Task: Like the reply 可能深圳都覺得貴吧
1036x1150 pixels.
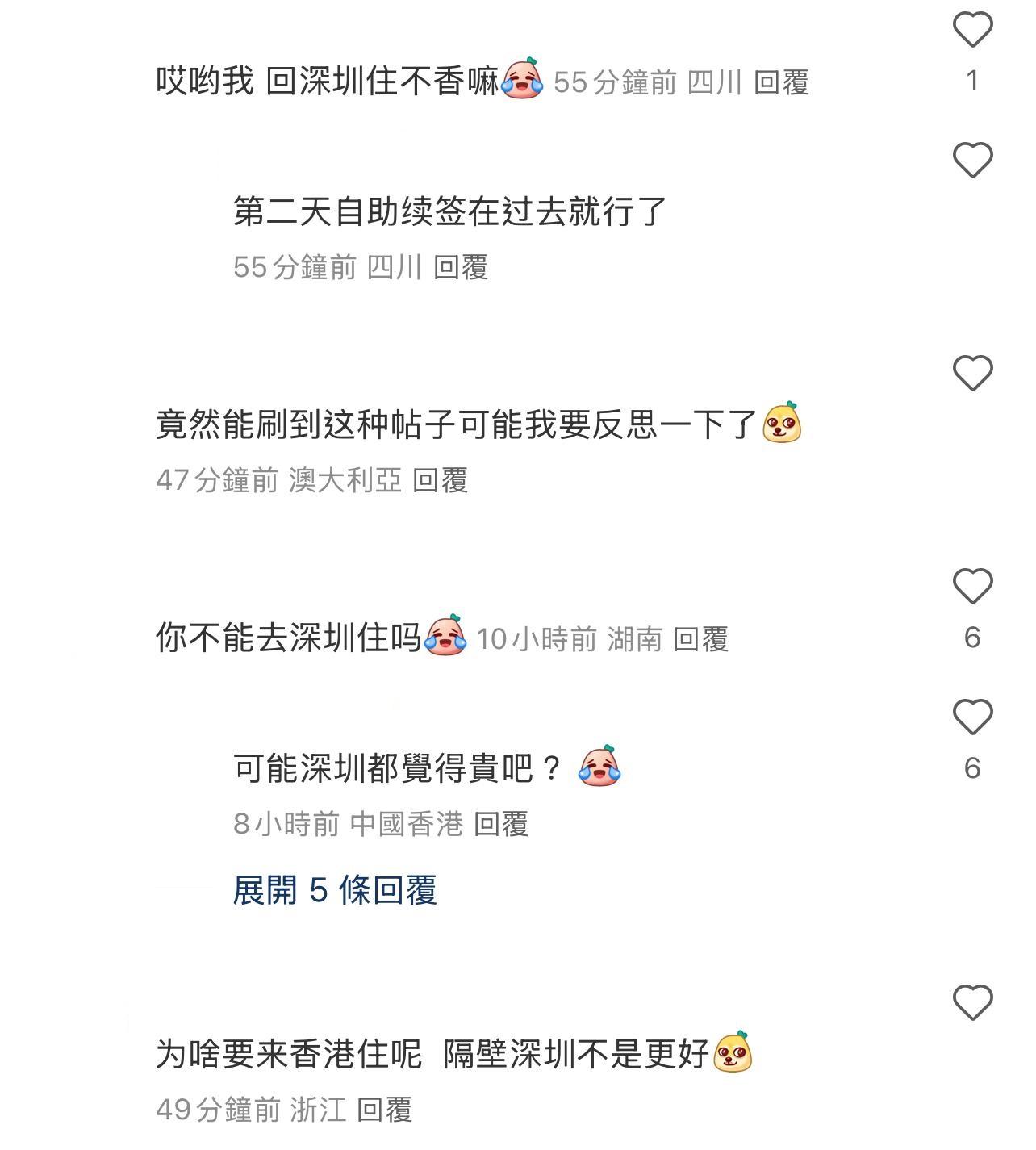Action: click(x=972, y=717)
